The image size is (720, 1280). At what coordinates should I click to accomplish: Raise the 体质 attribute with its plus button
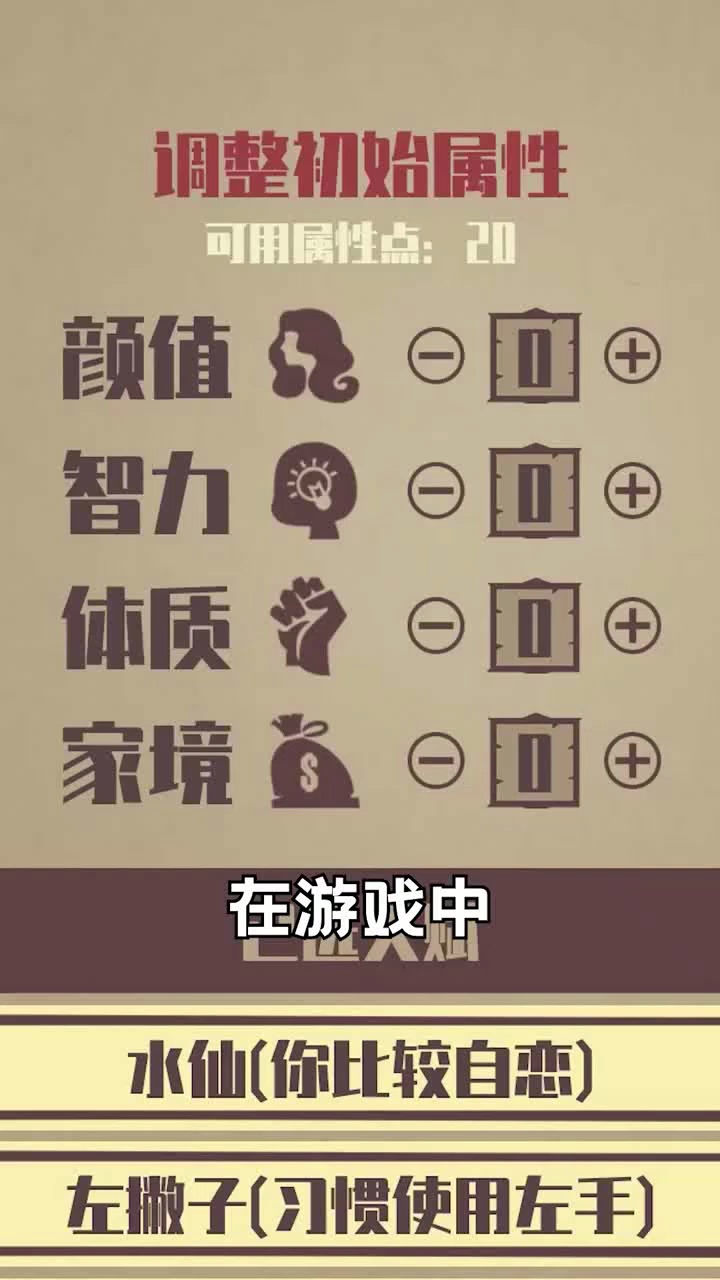click(632, 627)
